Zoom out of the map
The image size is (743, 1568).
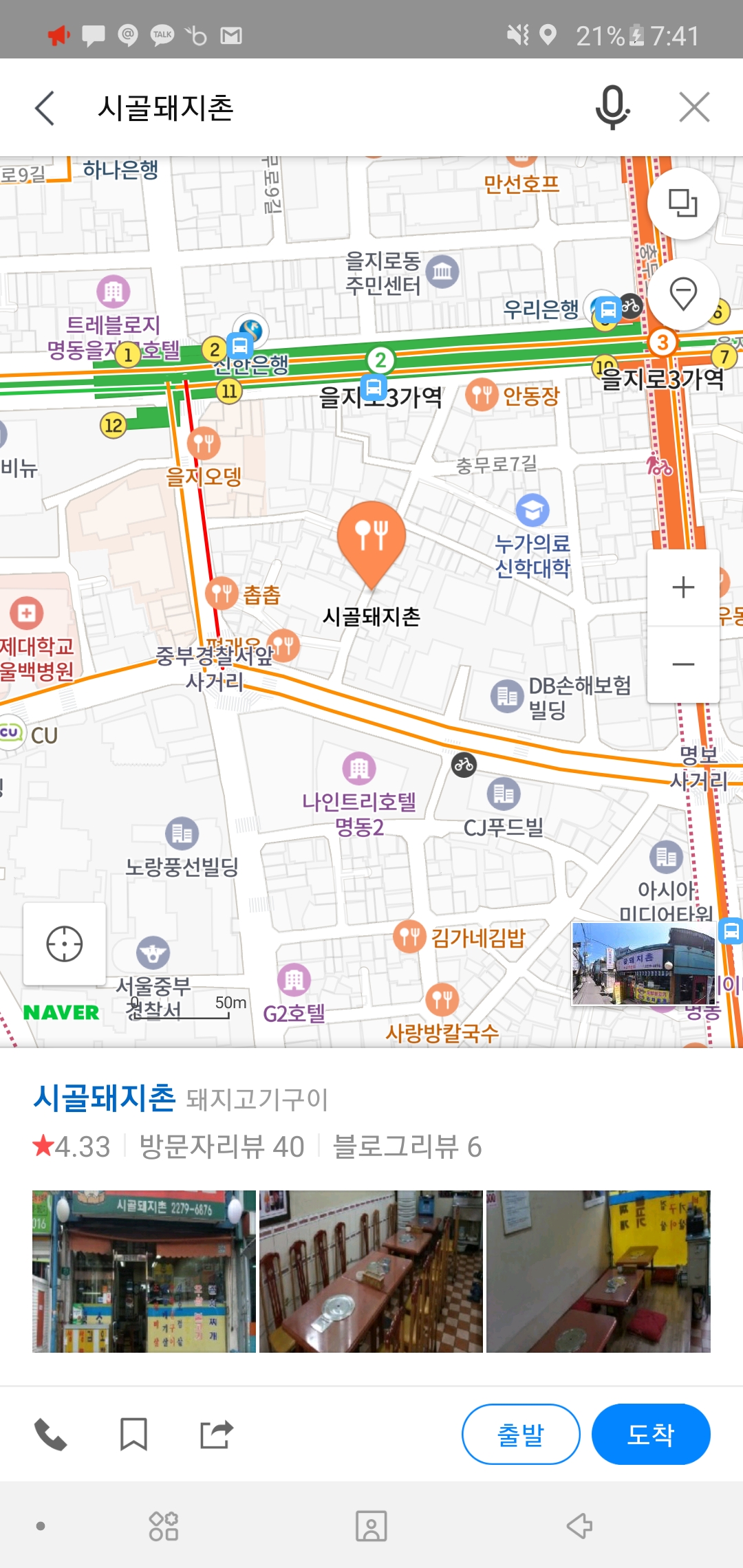point(683,664)
